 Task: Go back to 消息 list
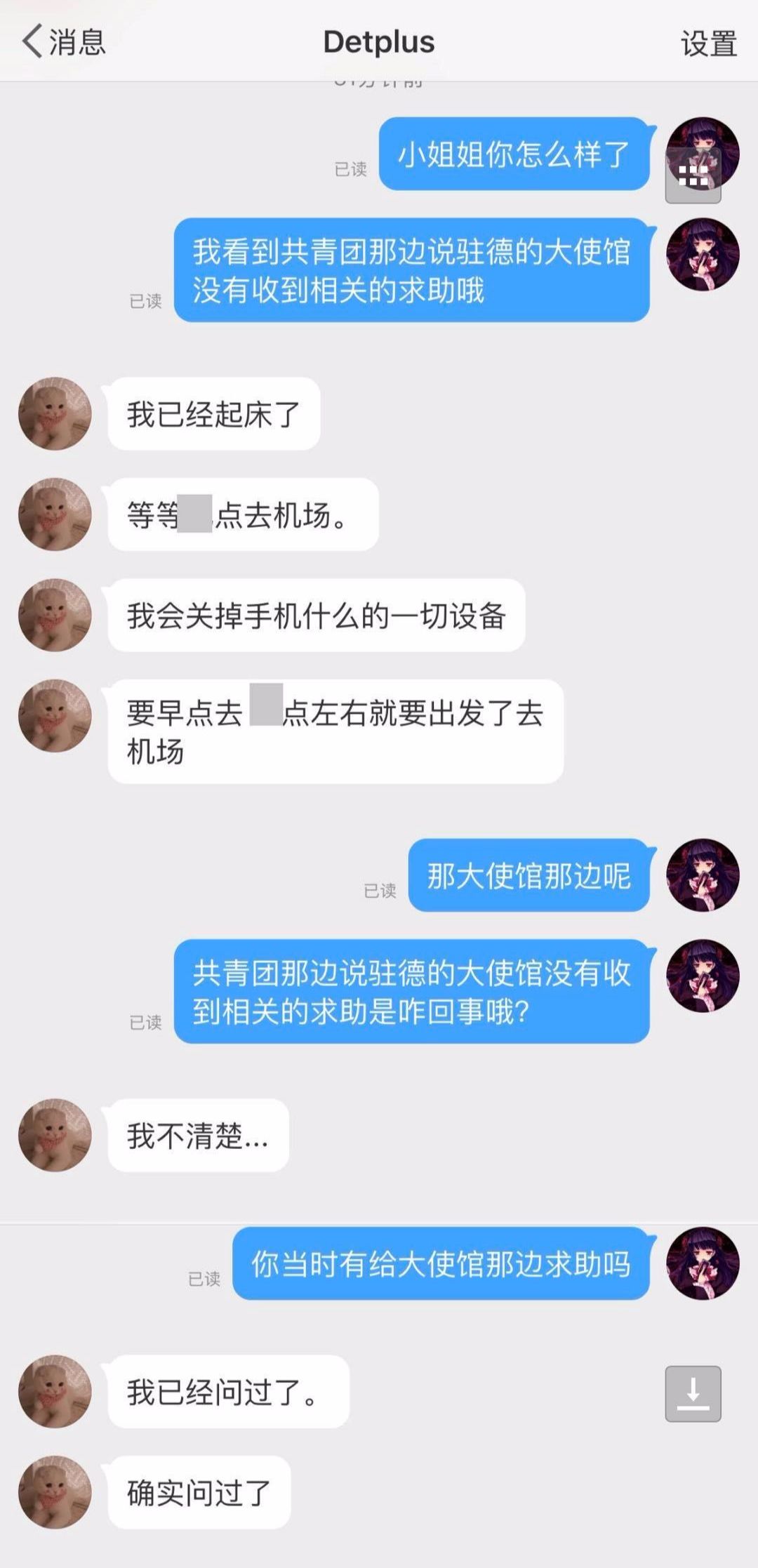click(x=65, y=41)
